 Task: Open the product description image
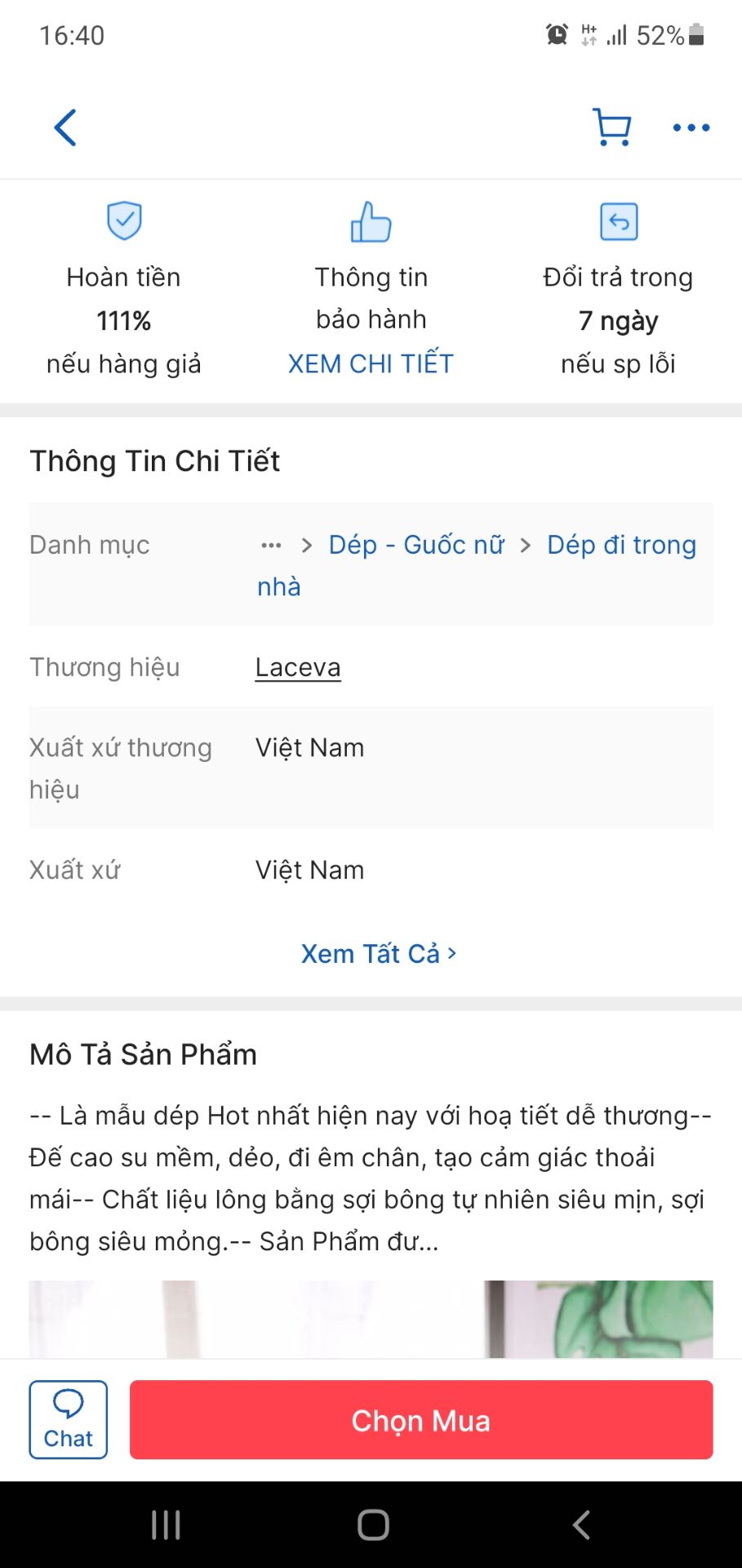click(x=371, y=1319)
